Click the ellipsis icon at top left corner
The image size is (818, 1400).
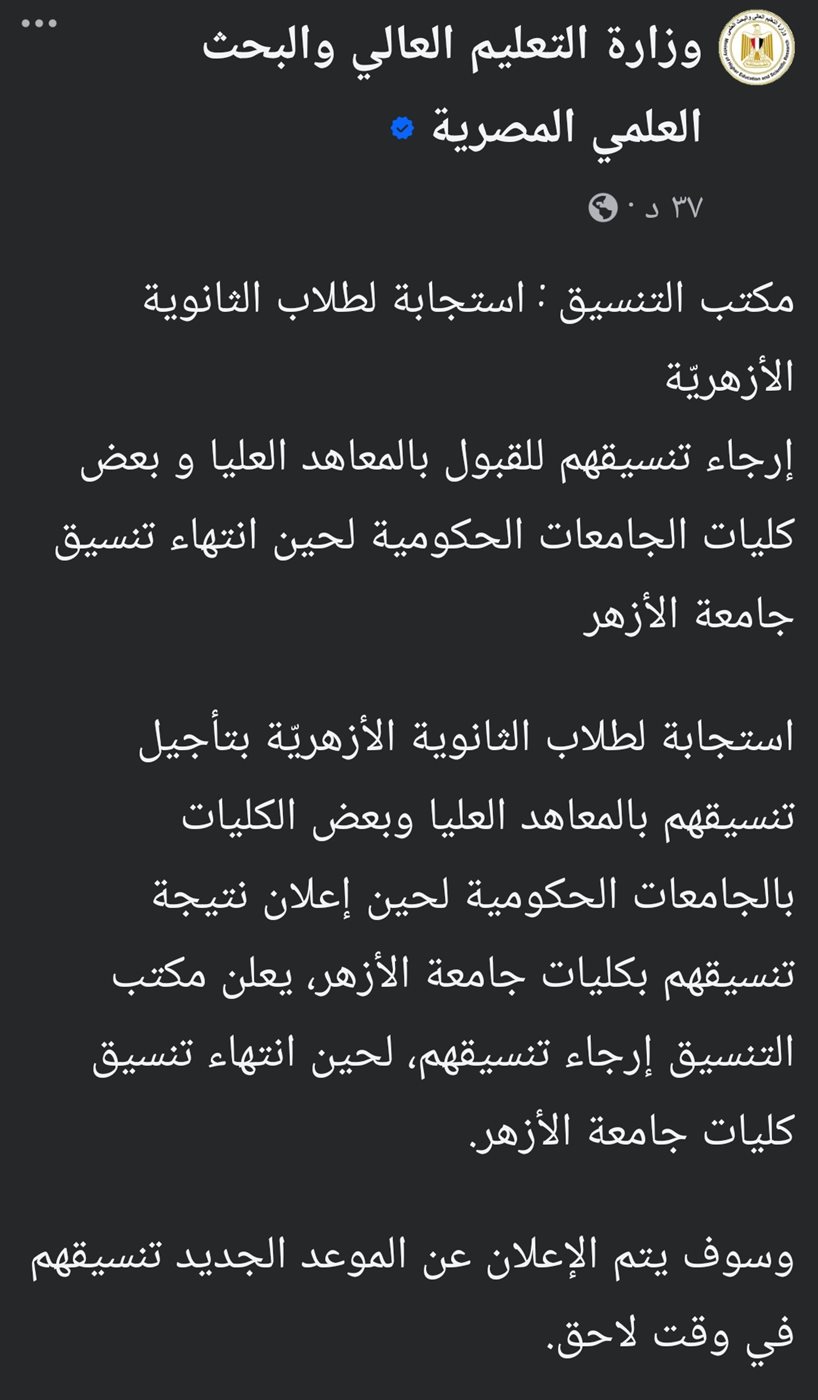[x=40, y=22]
